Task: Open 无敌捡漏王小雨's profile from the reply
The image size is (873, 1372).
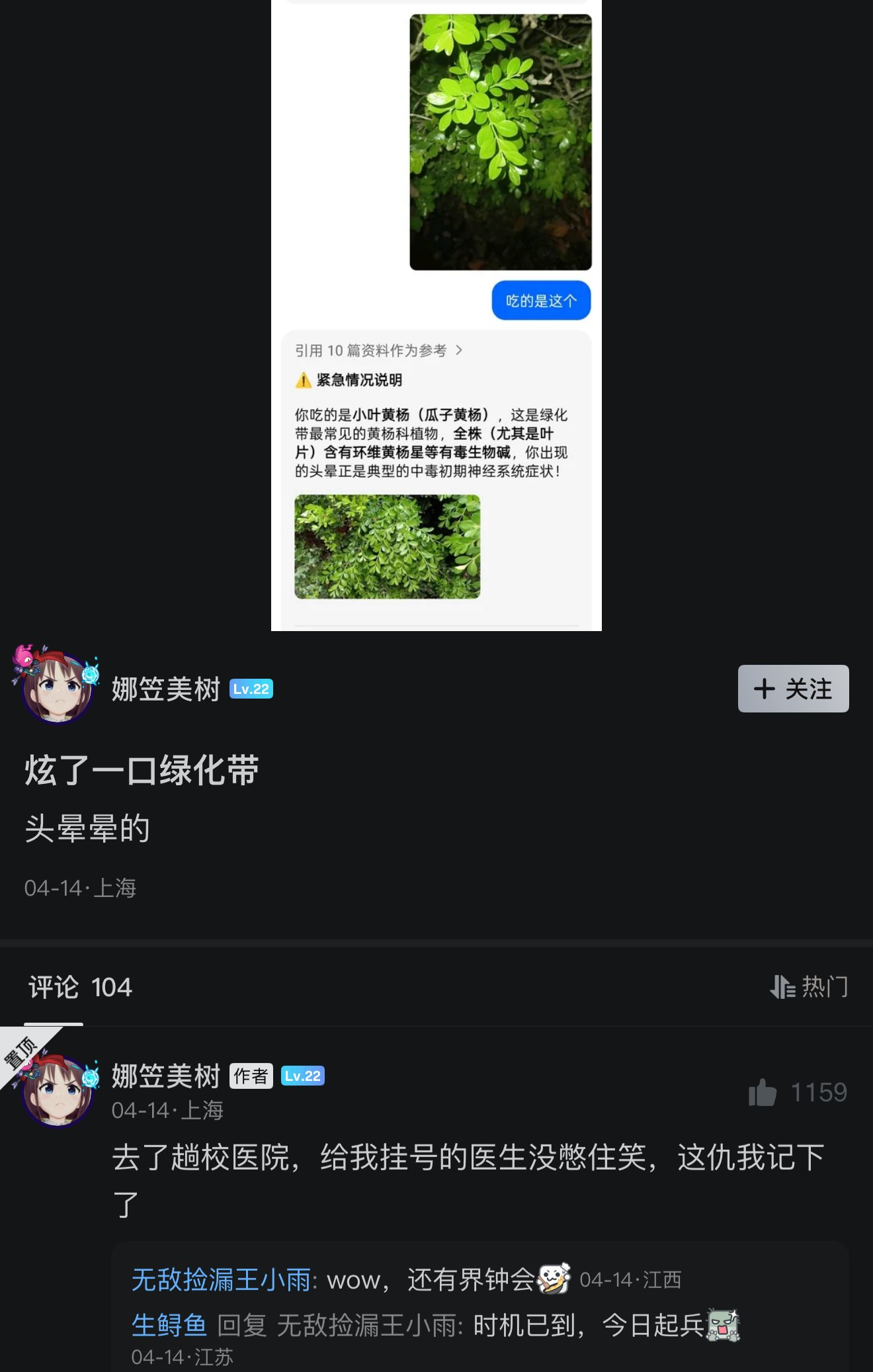Action: click(x=221, y=1280)
